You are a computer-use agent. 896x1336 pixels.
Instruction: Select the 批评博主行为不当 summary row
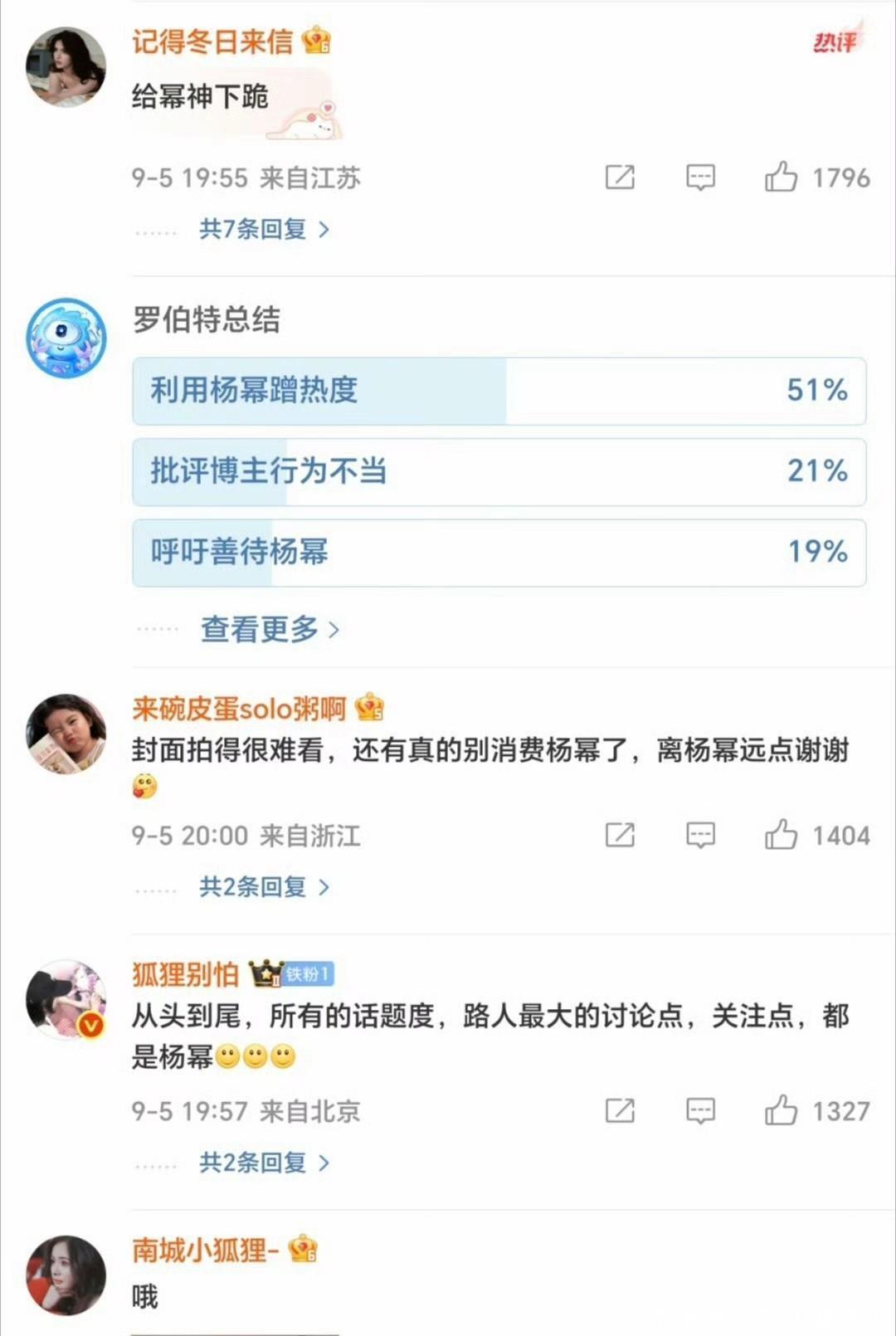pos(499,471)
